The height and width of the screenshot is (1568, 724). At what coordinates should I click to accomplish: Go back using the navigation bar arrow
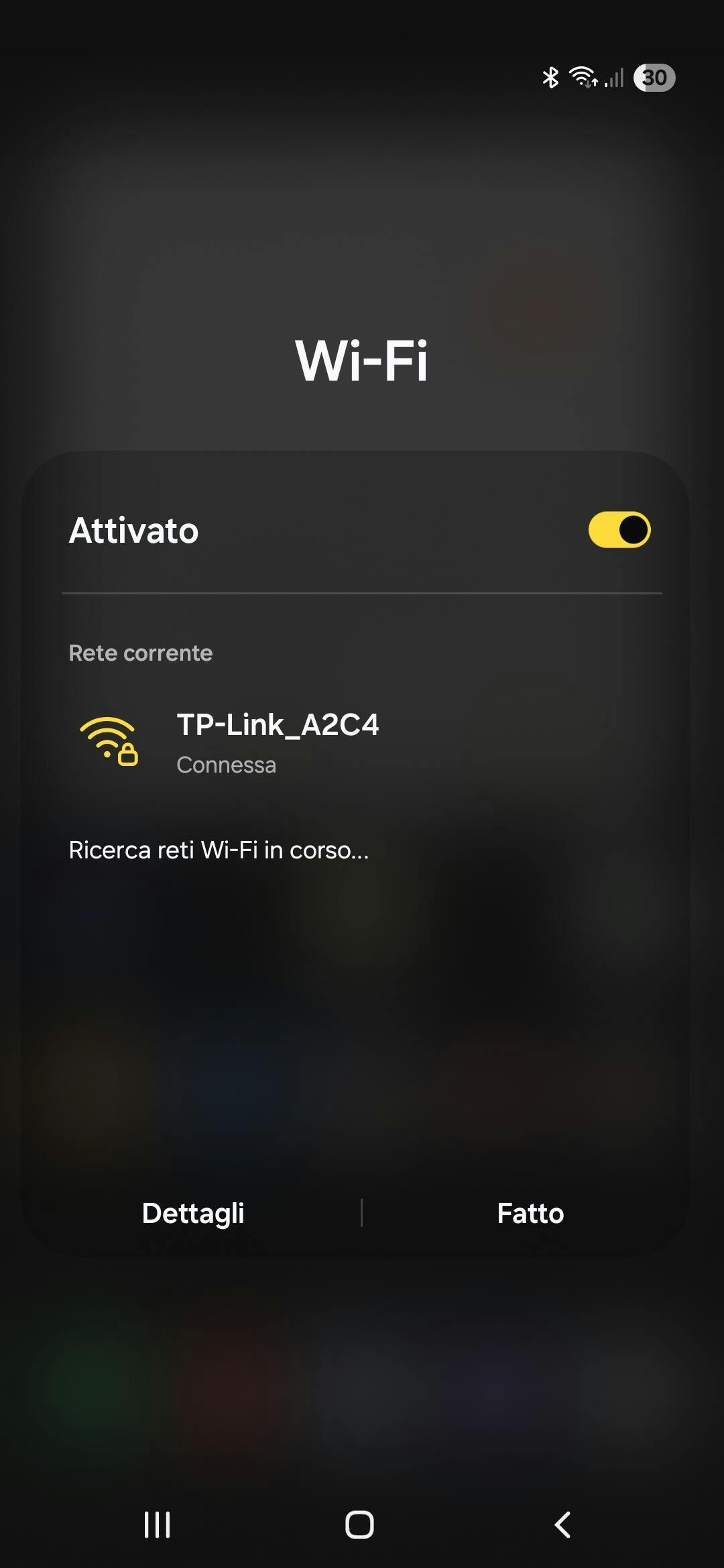[562, 1524]
